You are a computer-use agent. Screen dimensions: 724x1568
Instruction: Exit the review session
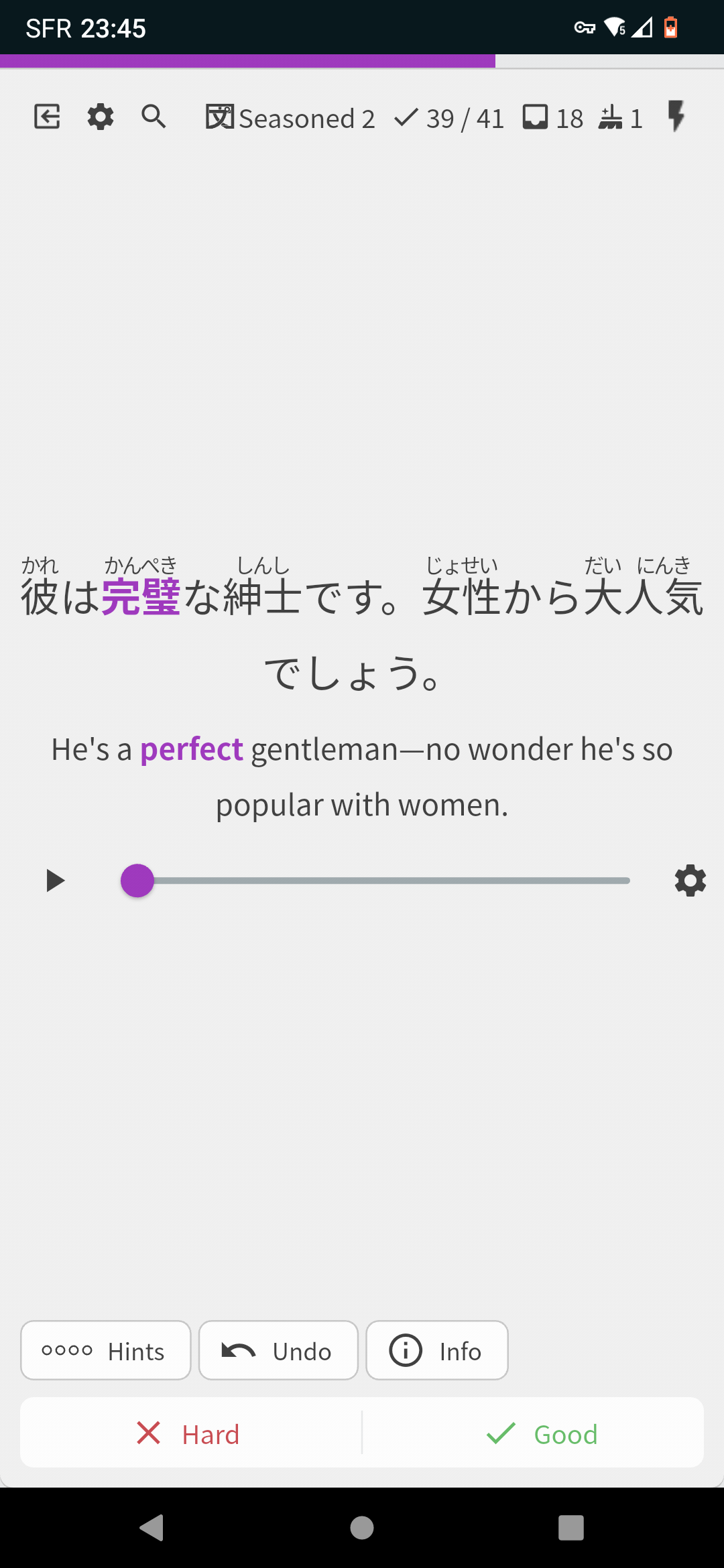[48, 117]
